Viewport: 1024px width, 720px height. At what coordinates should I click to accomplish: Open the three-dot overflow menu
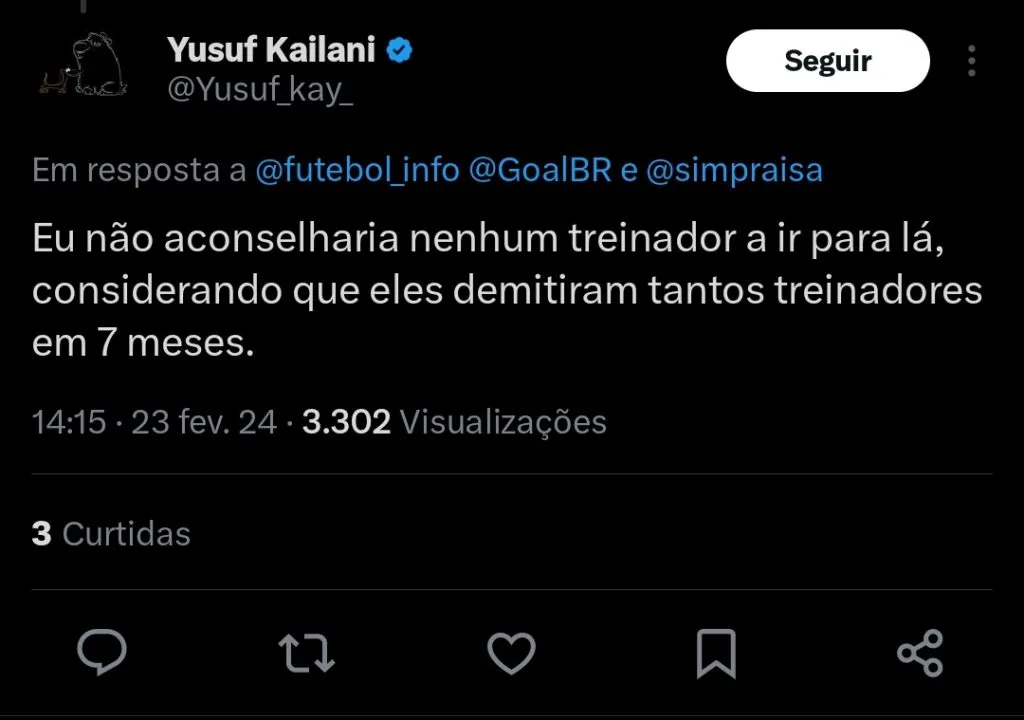point(971,61)
